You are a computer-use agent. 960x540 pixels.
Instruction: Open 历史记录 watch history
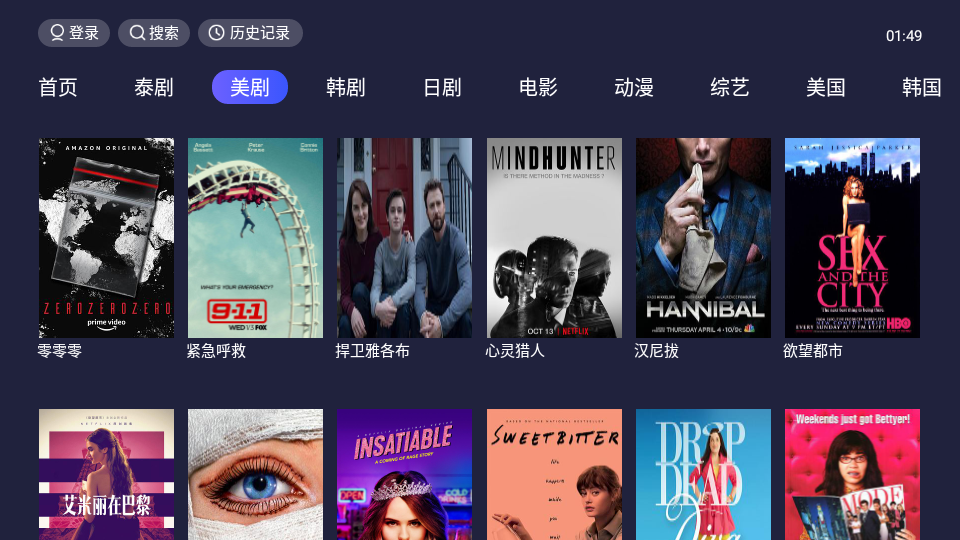(250, 33)
